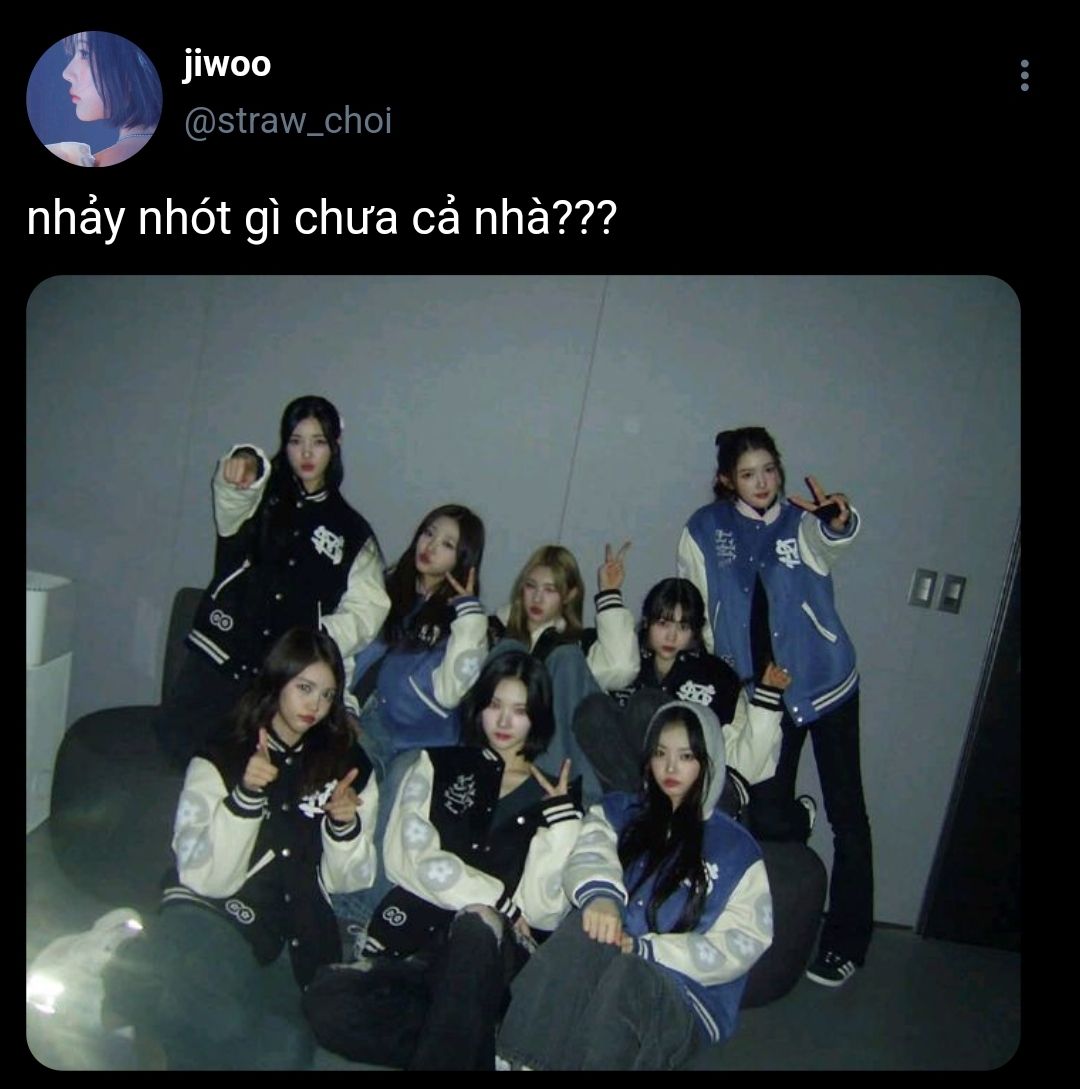Visit the @straw_choi profile handle
Image resolution: width=1080 pixels, height=1089 pixels.
(x=287, y=121)
